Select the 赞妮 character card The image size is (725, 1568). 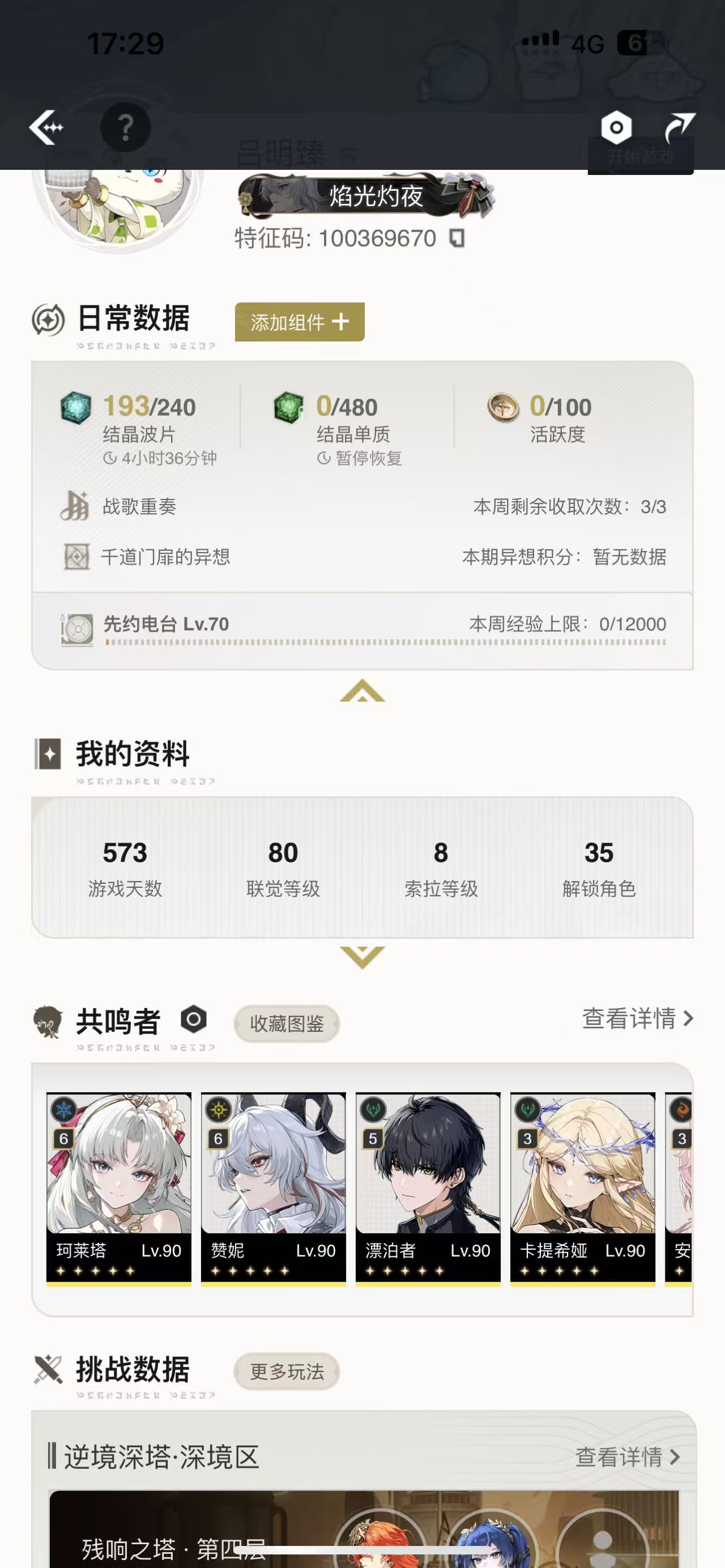coord(274,1187)
